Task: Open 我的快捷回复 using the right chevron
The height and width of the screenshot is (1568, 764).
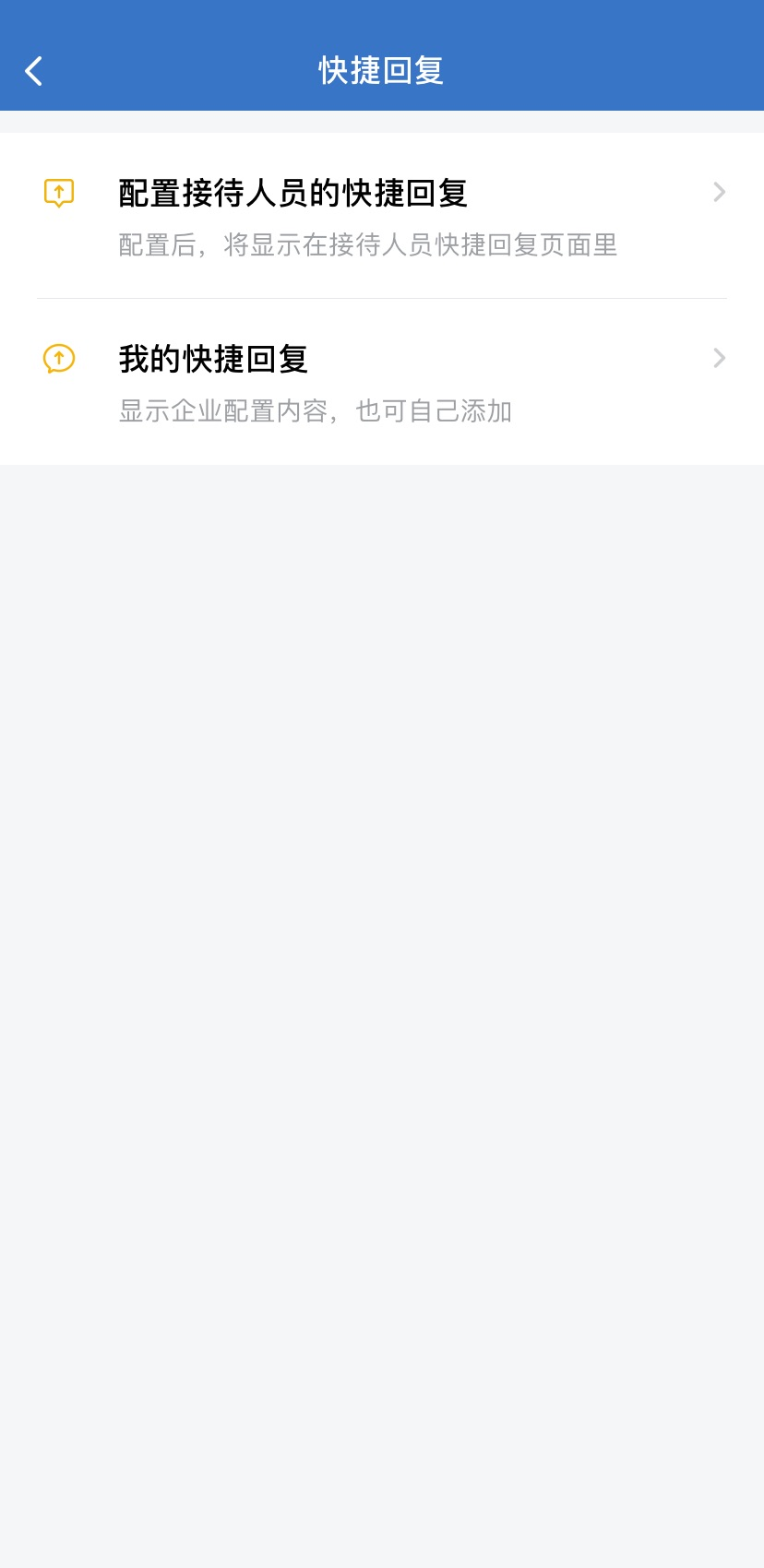Action: pyautogui.click(x=719, y=359)
